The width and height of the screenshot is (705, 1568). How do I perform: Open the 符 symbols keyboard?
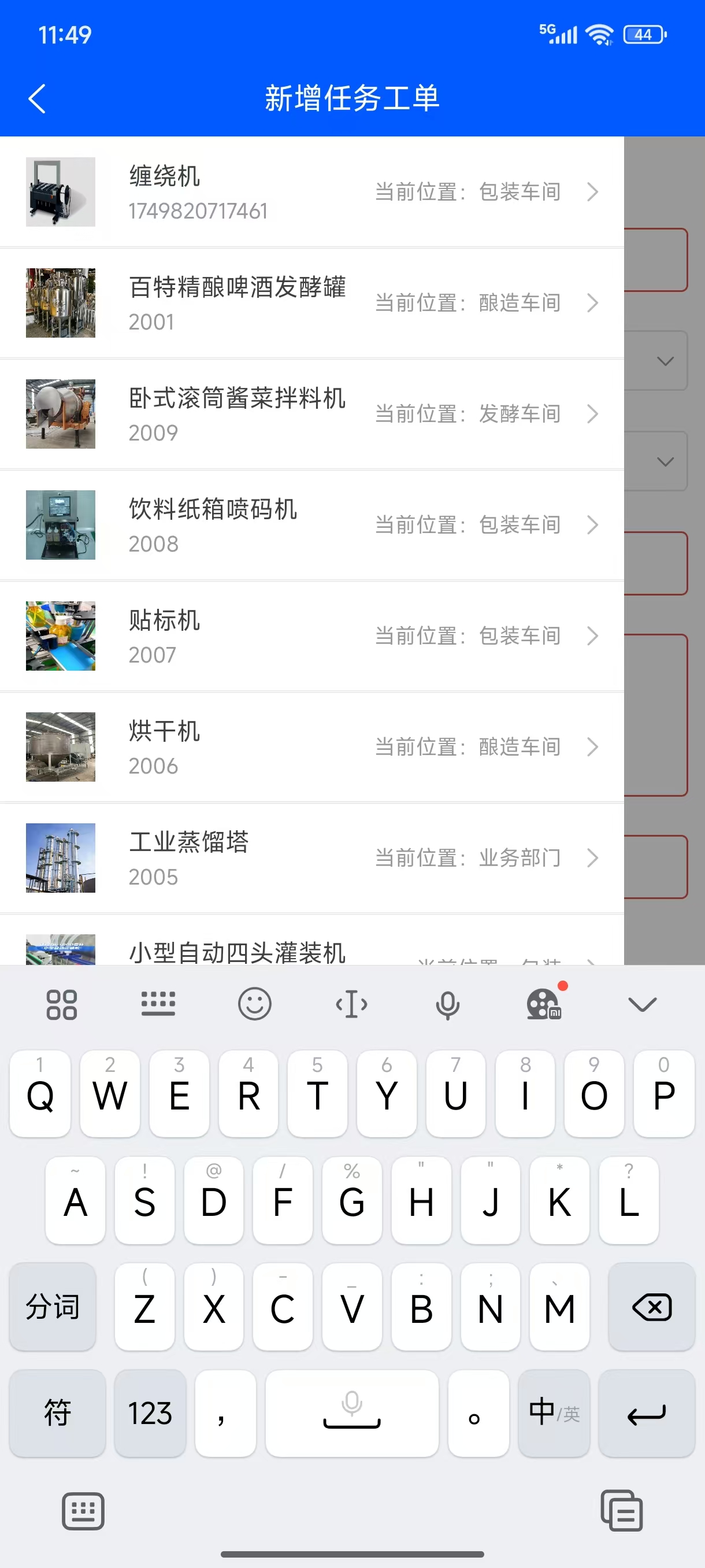(x=57, y=1413)
